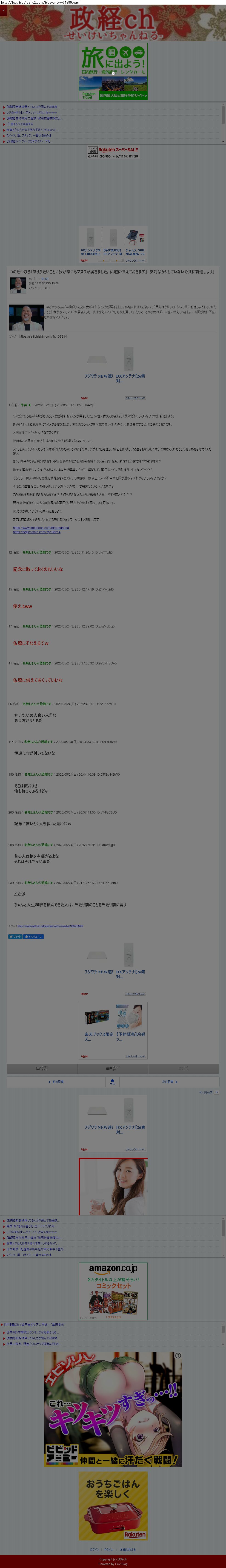Open the Rakuten Travel 旅に出よう banner
The width and height of the screenshot is (226, 1568).
point(113,71)
